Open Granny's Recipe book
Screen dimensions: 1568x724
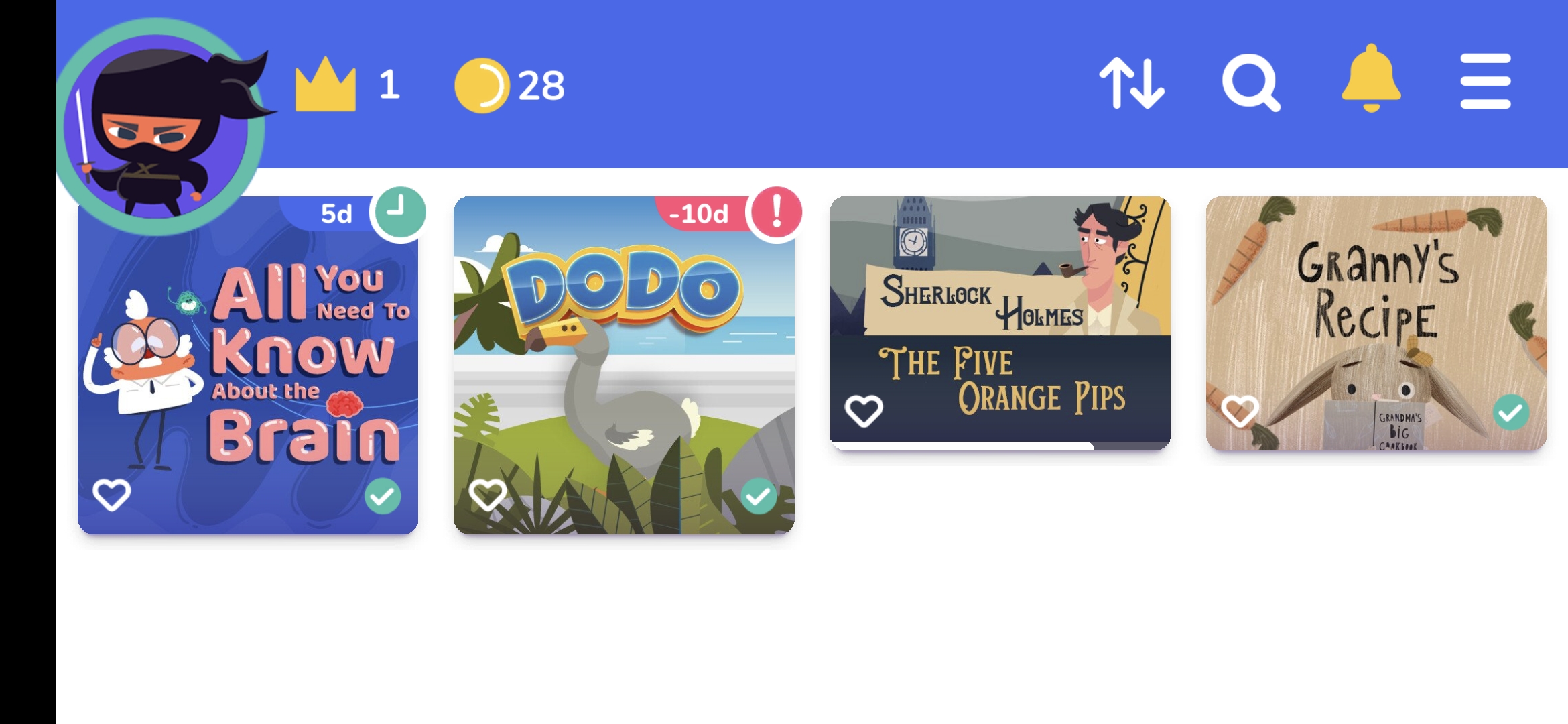pyautogui.click(x=1376, y=315)
